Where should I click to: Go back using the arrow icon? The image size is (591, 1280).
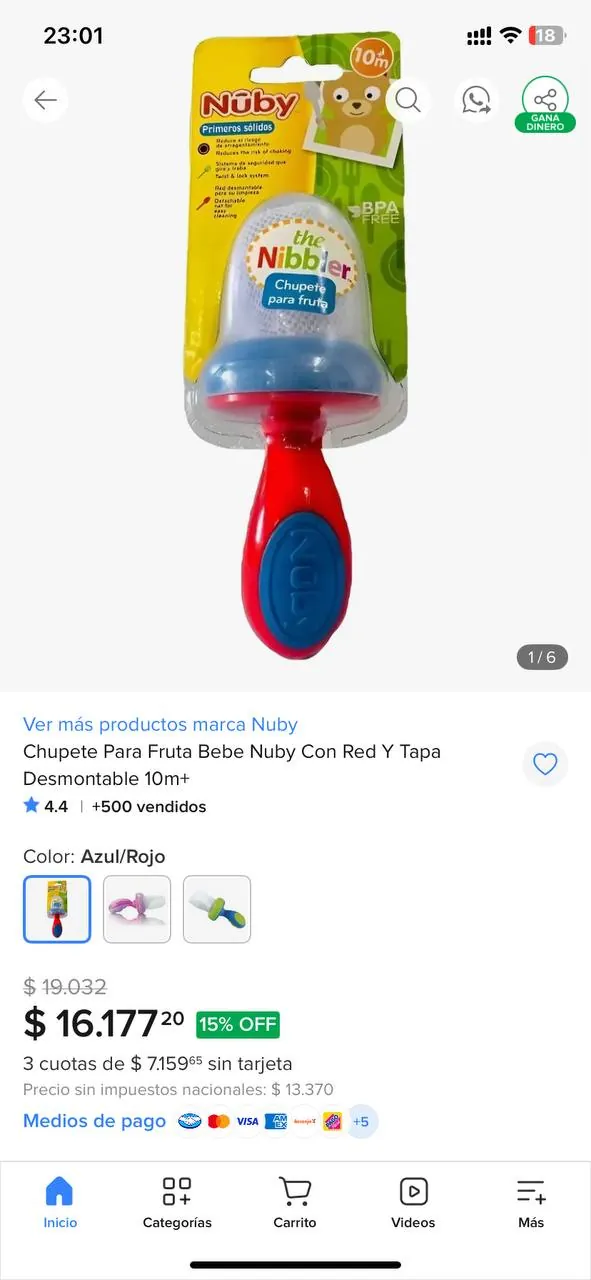pyautogui.click(x=45, y=100)
